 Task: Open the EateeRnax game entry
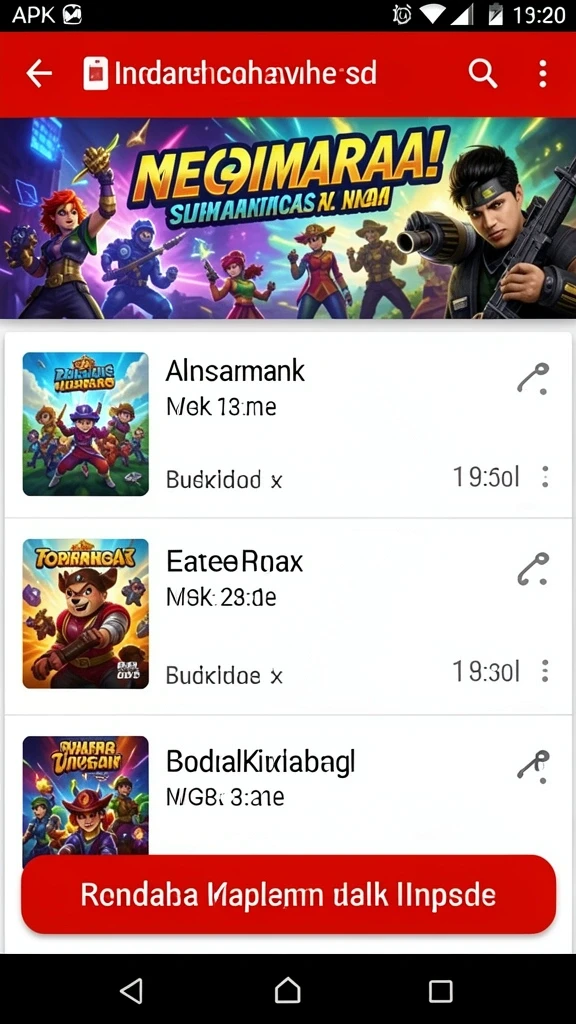pos(288,616)
